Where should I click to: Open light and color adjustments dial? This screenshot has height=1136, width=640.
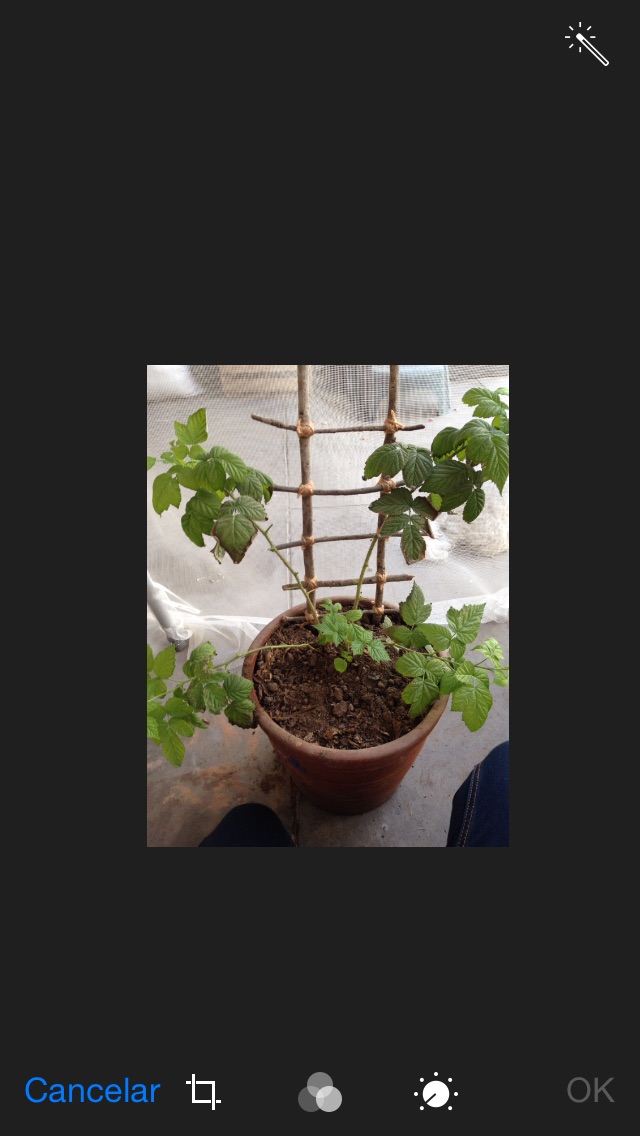pyautogui.click(x=436, y=1092)
